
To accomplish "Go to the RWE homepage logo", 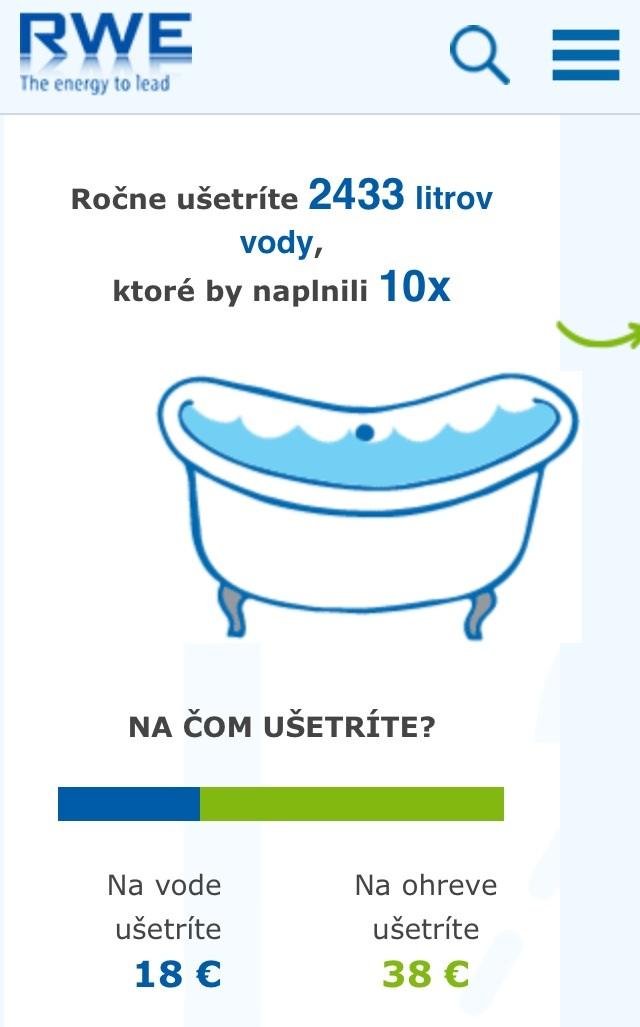I will pos(104,53).
